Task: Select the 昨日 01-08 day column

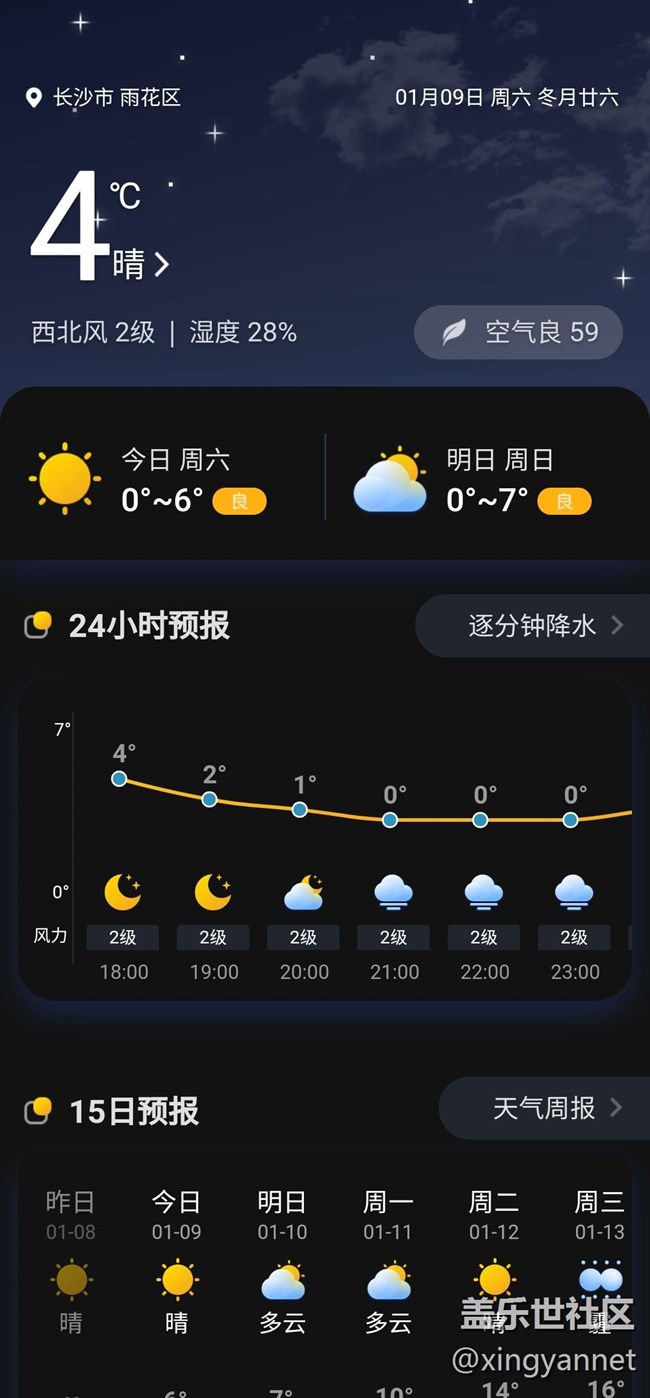Action: coord(71,1262)
